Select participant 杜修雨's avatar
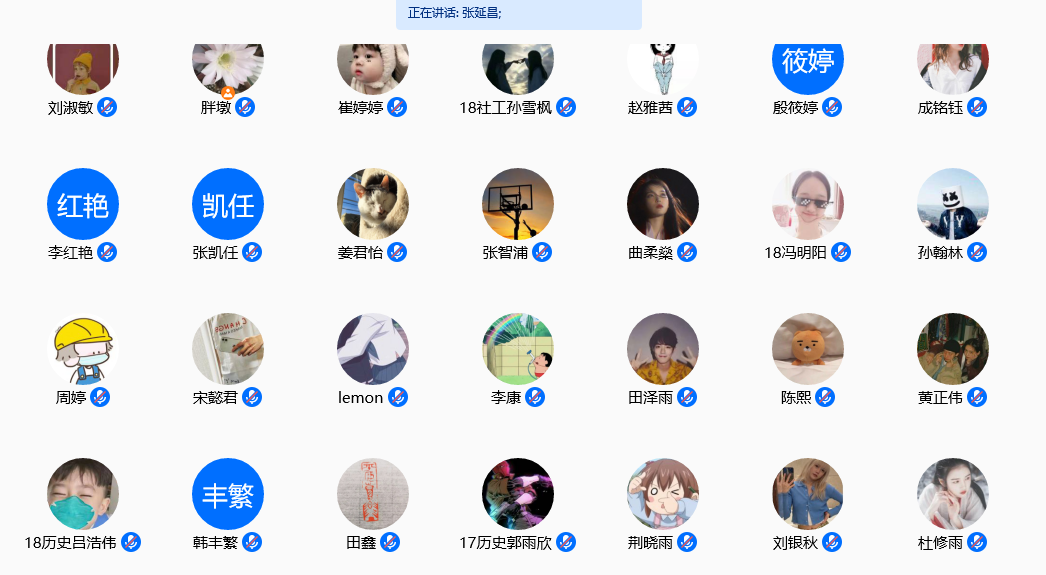The height and width of the screenshot is (575, 1046). (953, 494)
